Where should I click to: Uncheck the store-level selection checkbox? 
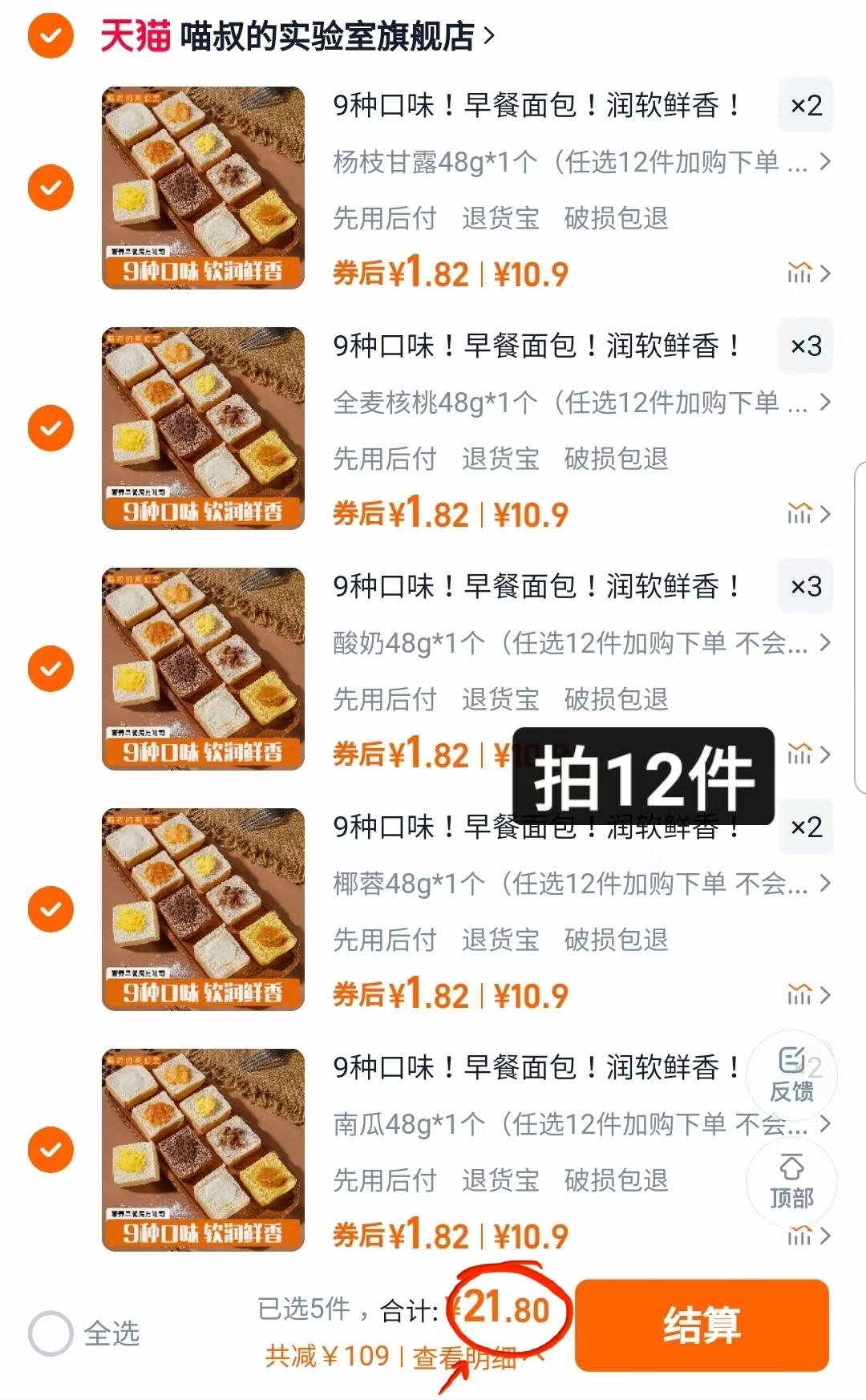[50, 34]
